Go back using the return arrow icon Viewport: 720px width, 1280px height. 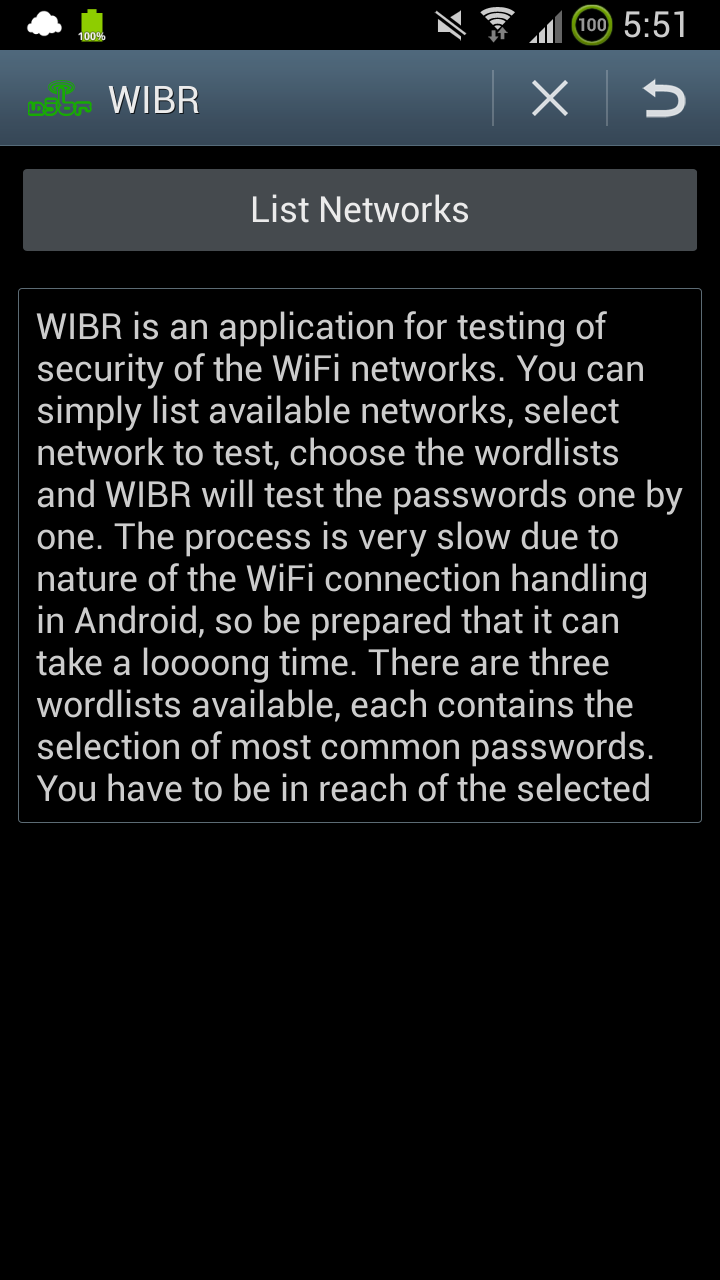coord(664,99)
